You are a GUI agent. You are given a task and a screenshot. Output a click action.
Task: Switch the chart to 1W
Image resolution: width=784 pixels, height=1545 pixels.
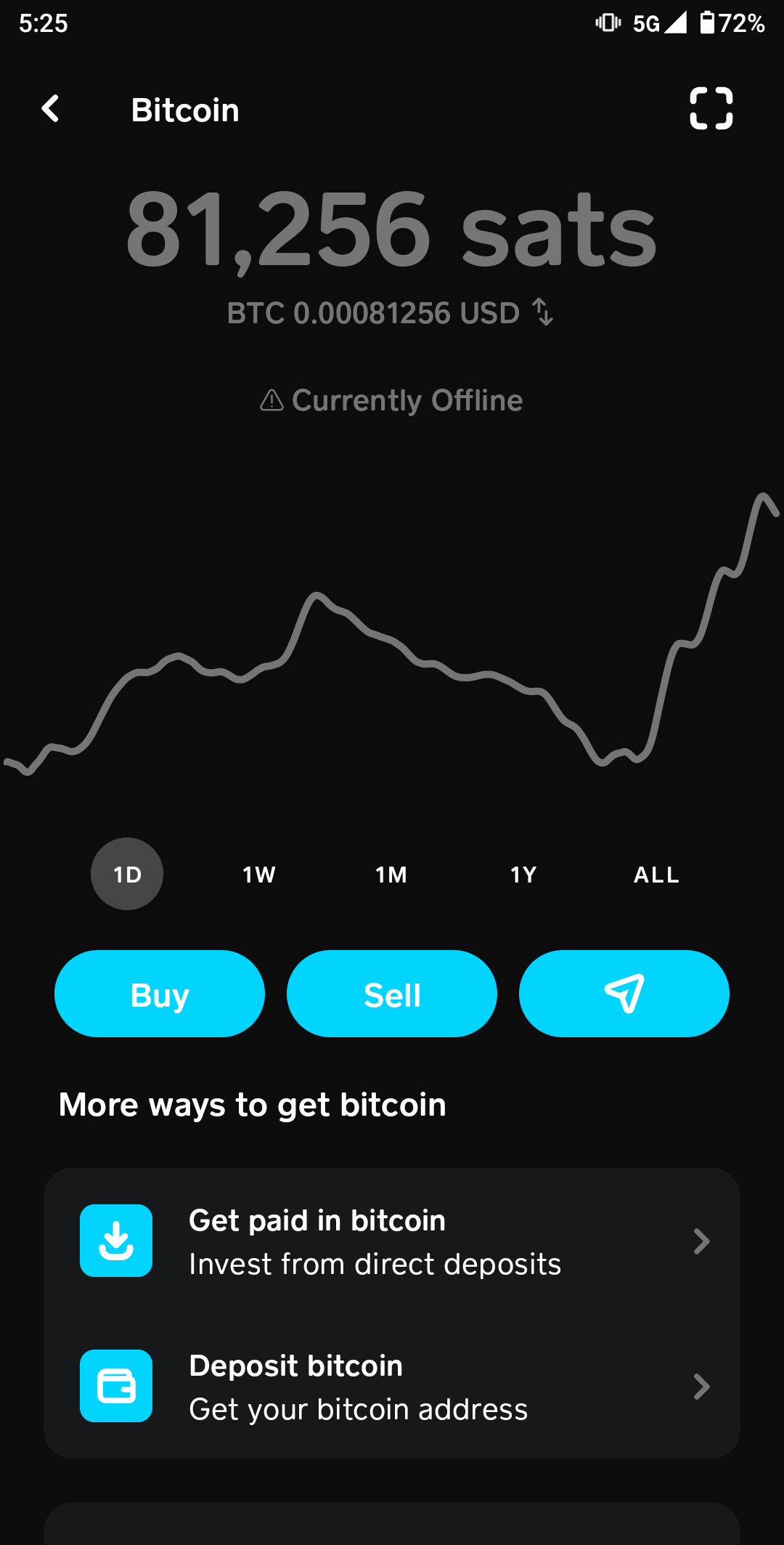coord(259,874)
